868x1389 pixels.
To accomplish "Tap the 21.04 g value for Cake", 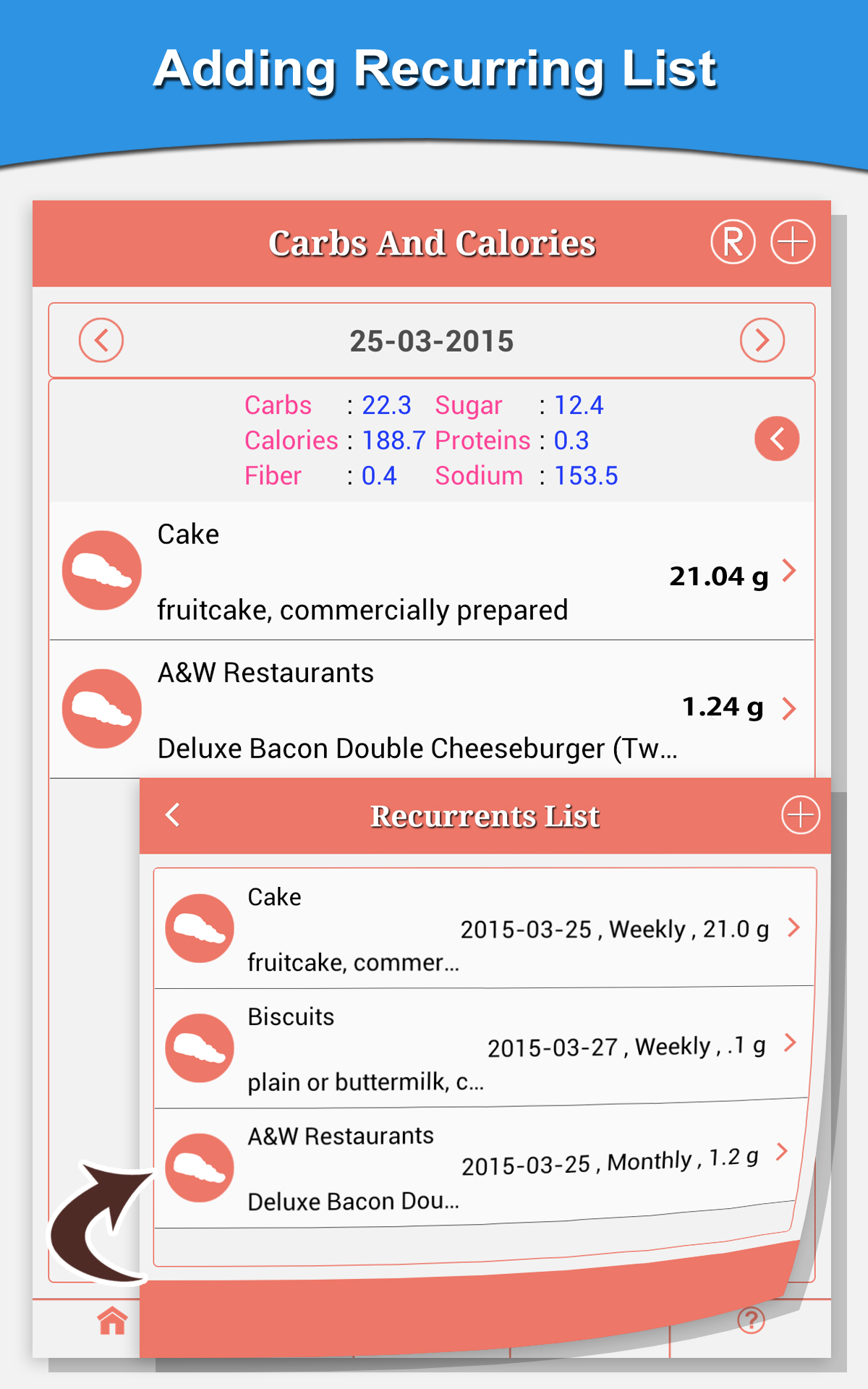I will coord(718,577).
